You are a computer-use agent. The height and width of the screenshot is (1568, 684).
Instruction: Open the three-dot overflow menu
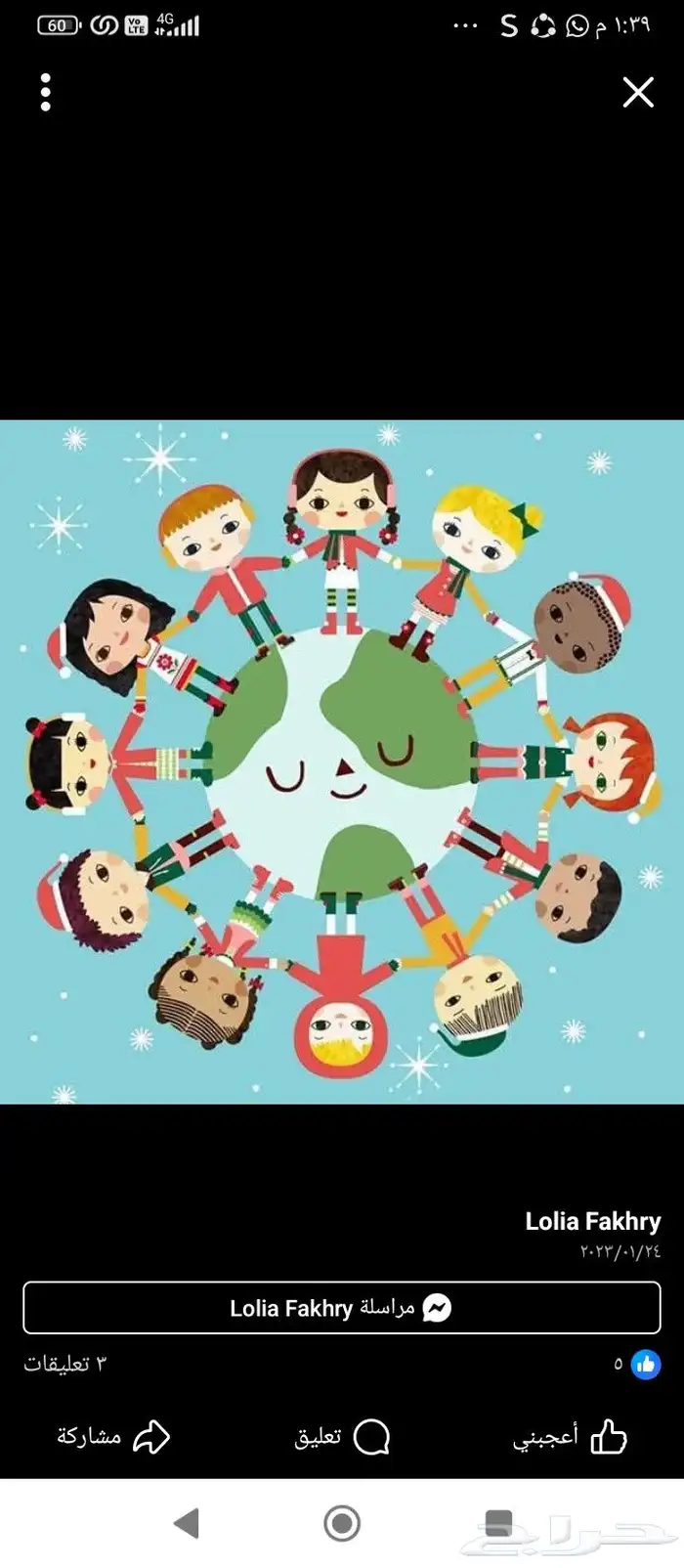[45, 93]
